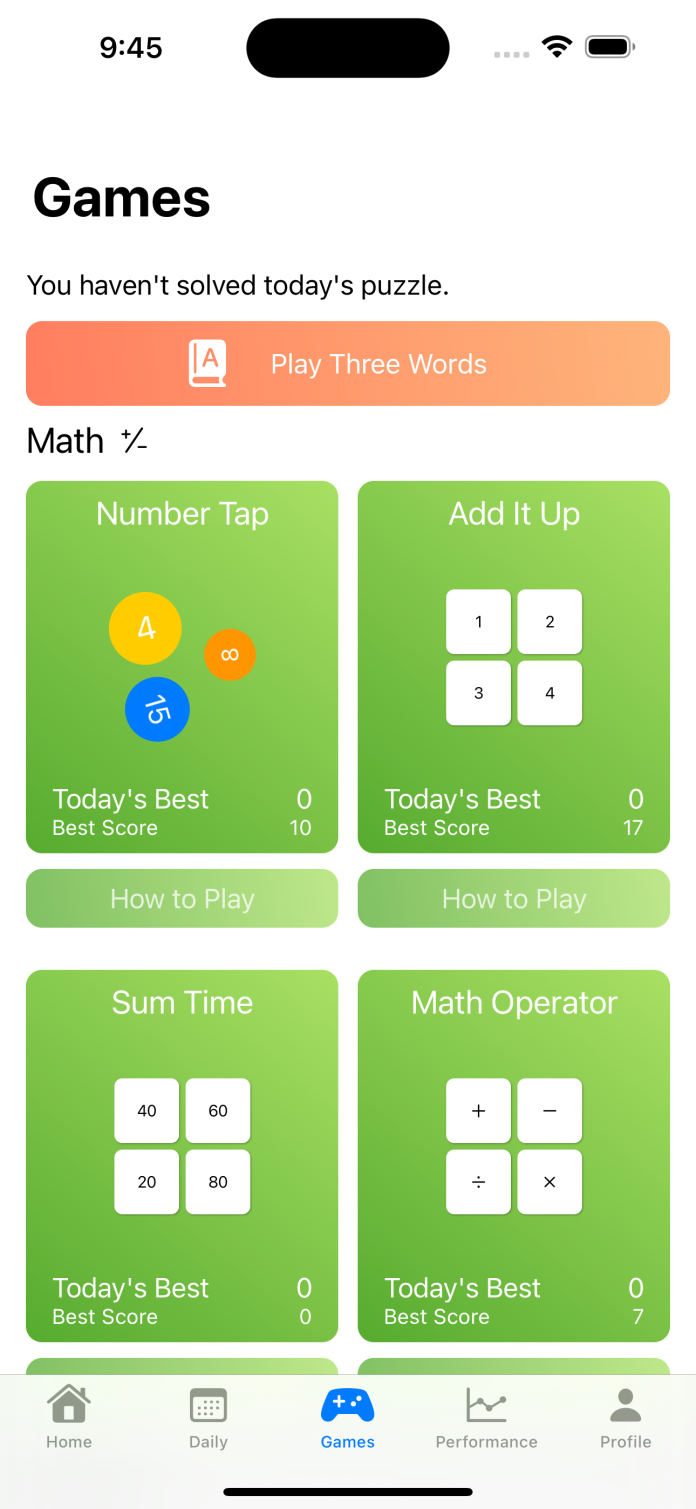Launch the Add It Up game
Viewport: 696px width, 1509px height.
pos(514,667)
